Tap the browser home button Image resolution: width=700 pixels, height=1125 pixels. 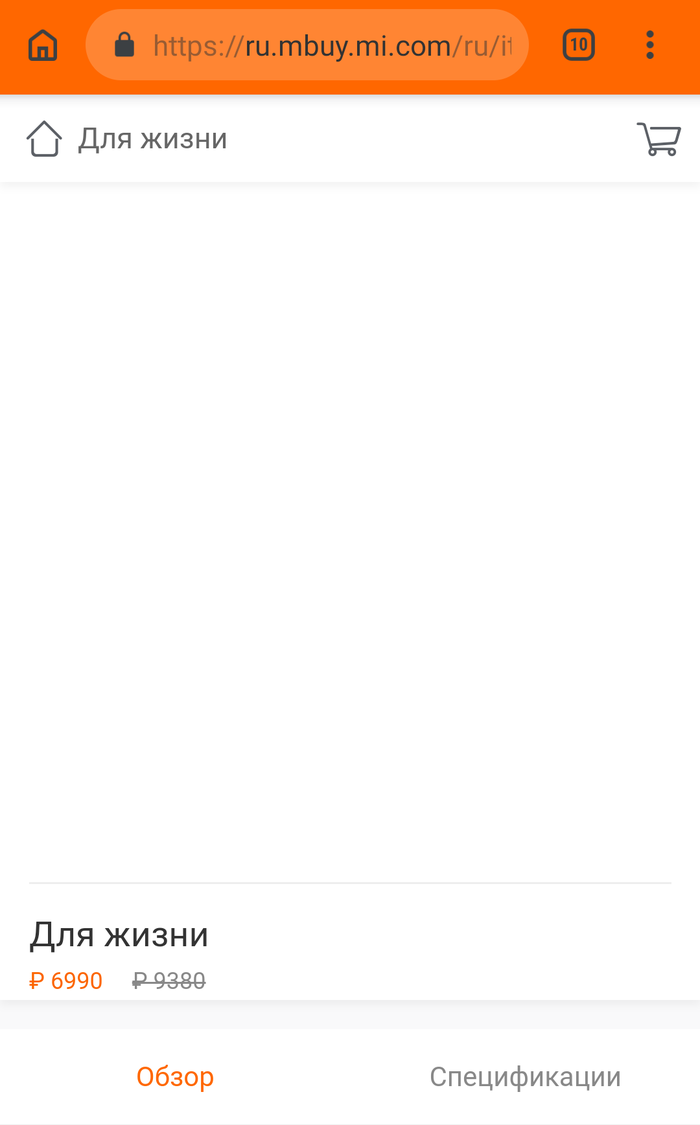(43, 45)
